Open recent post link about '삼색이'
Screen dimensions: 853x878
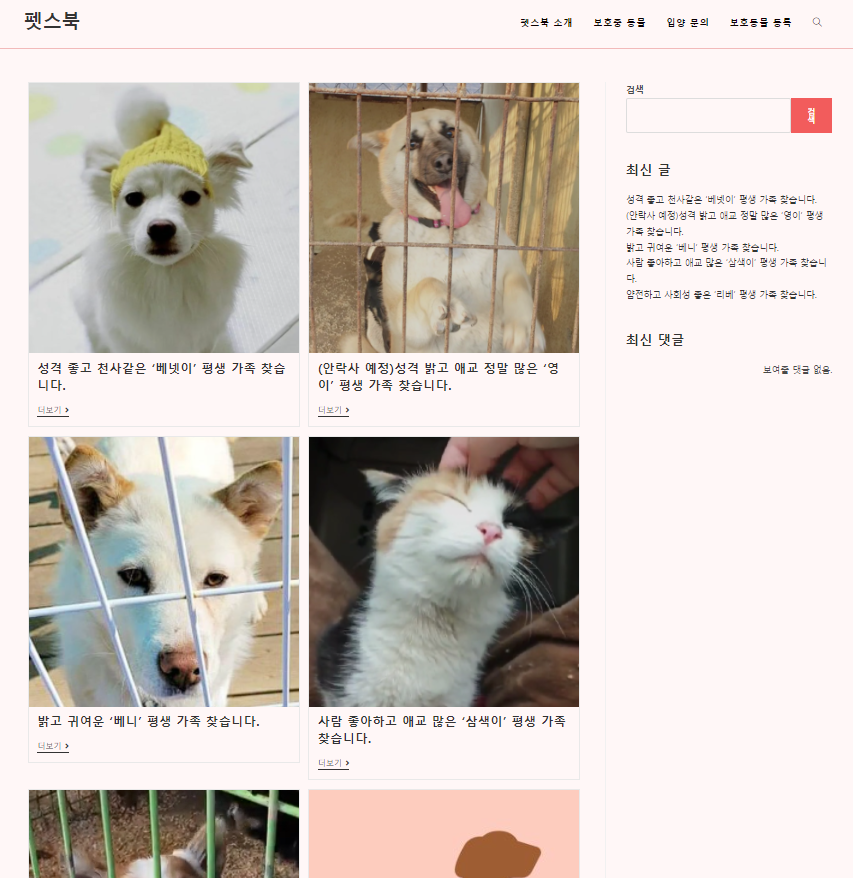click(x=725, y=262)
